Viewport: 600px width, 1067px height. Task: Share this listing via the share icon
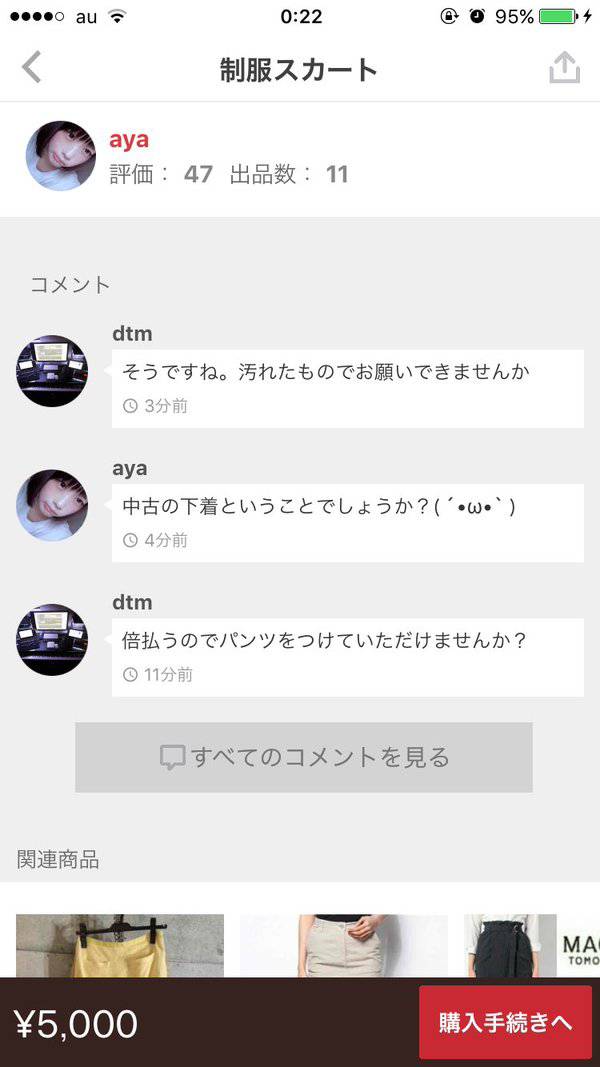click(564, 68)
